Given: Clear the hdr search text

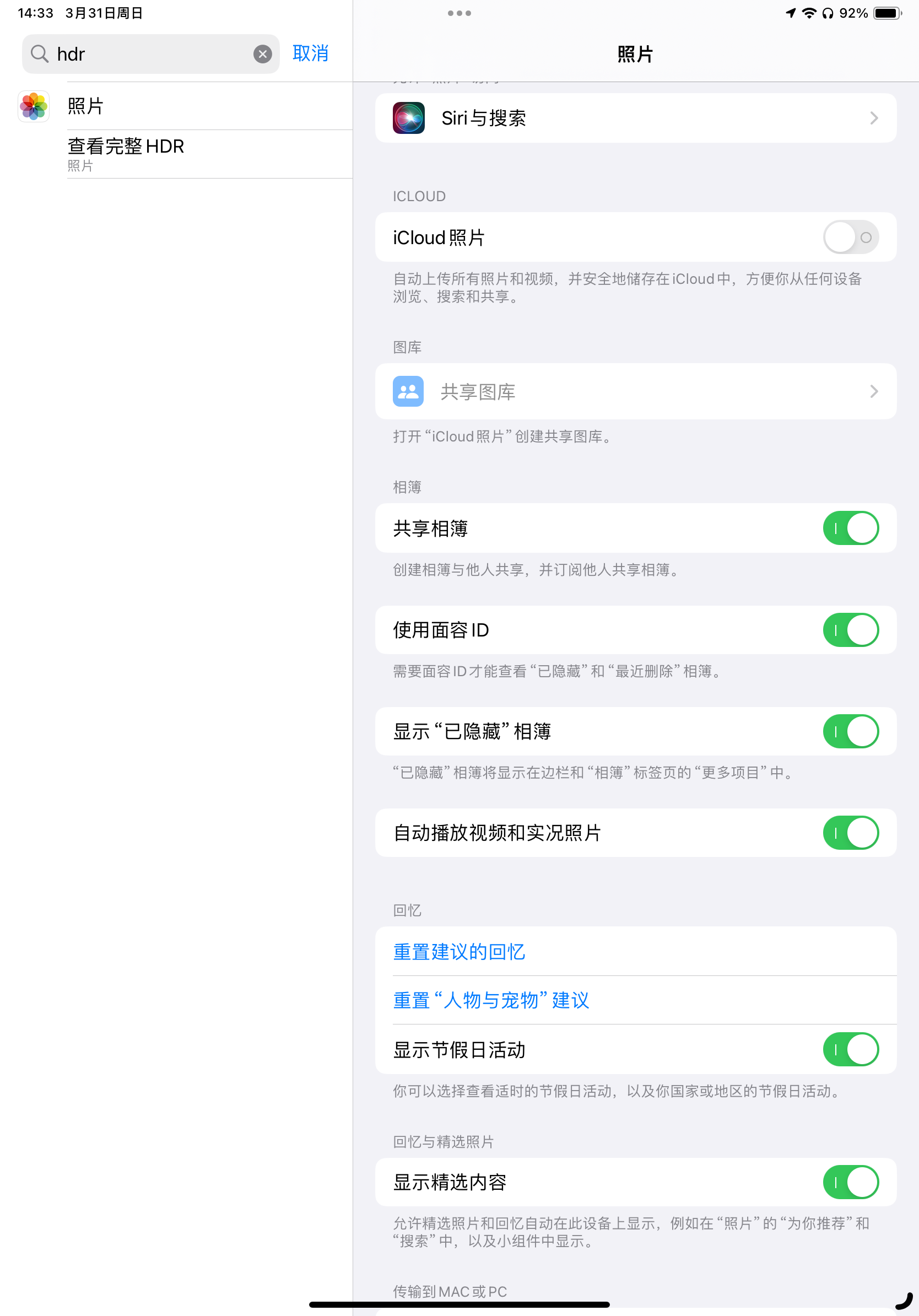Looking at the screenshot, I should (x=262, y=54).
